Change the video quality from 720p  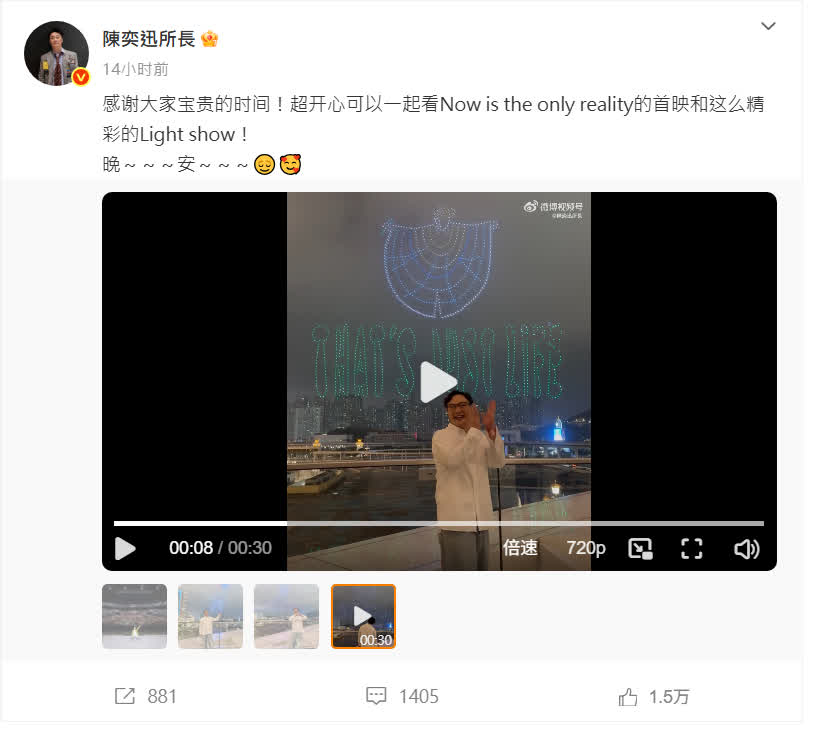tap(586, 548)
